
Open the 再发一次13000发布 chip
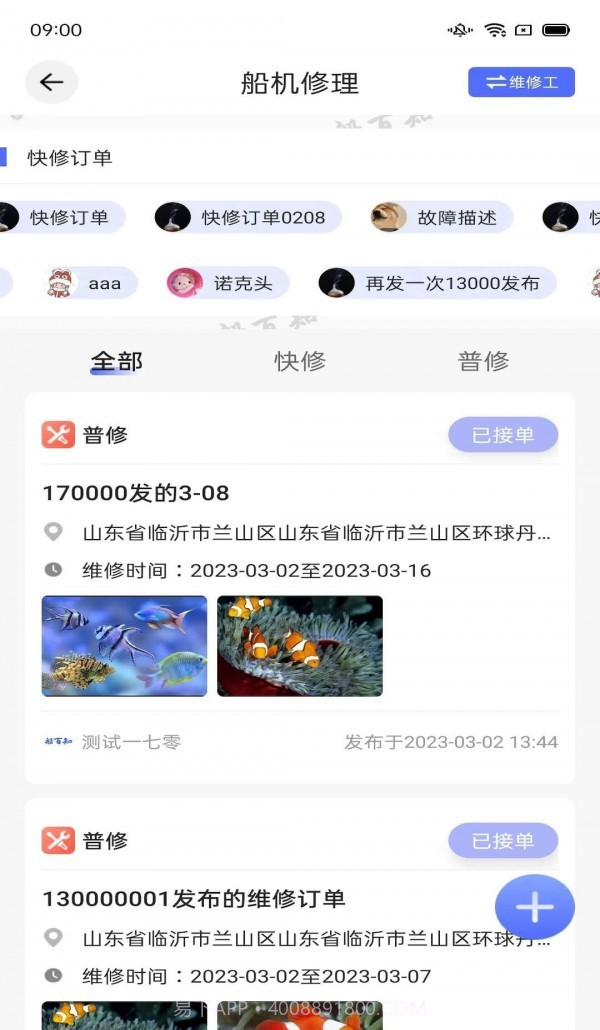(x=437, y=283)
